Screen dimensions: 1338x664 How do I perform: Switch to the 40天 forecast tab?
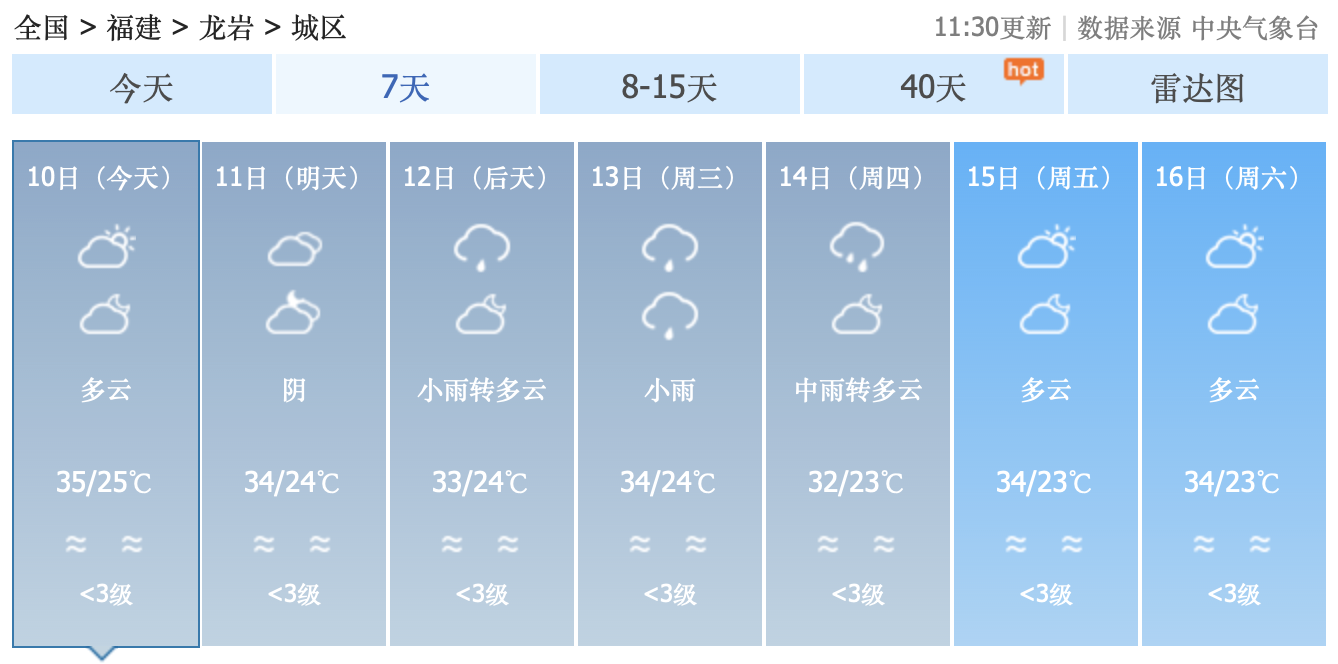(933, 87)
